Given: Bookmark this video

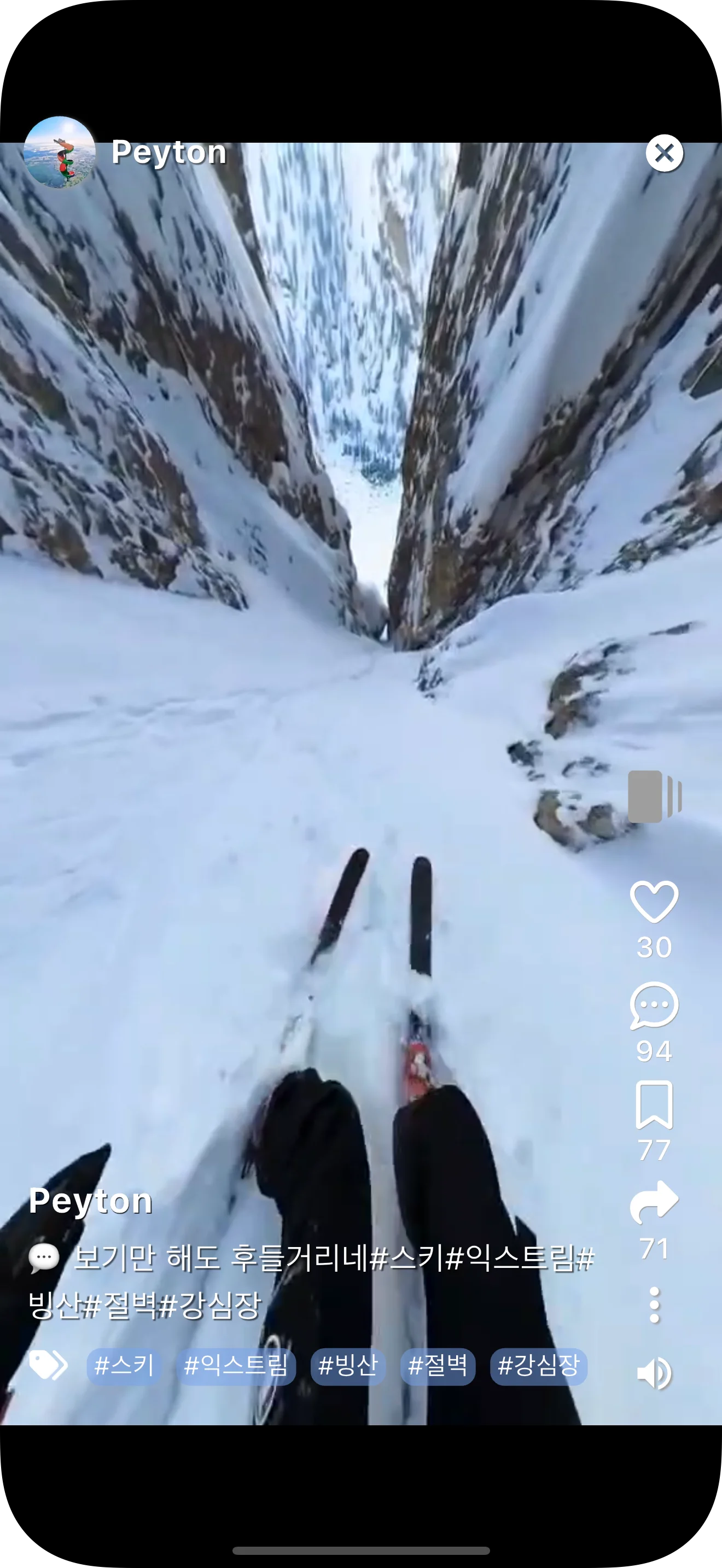Looking at the screenshot, I should [654, 1105].
